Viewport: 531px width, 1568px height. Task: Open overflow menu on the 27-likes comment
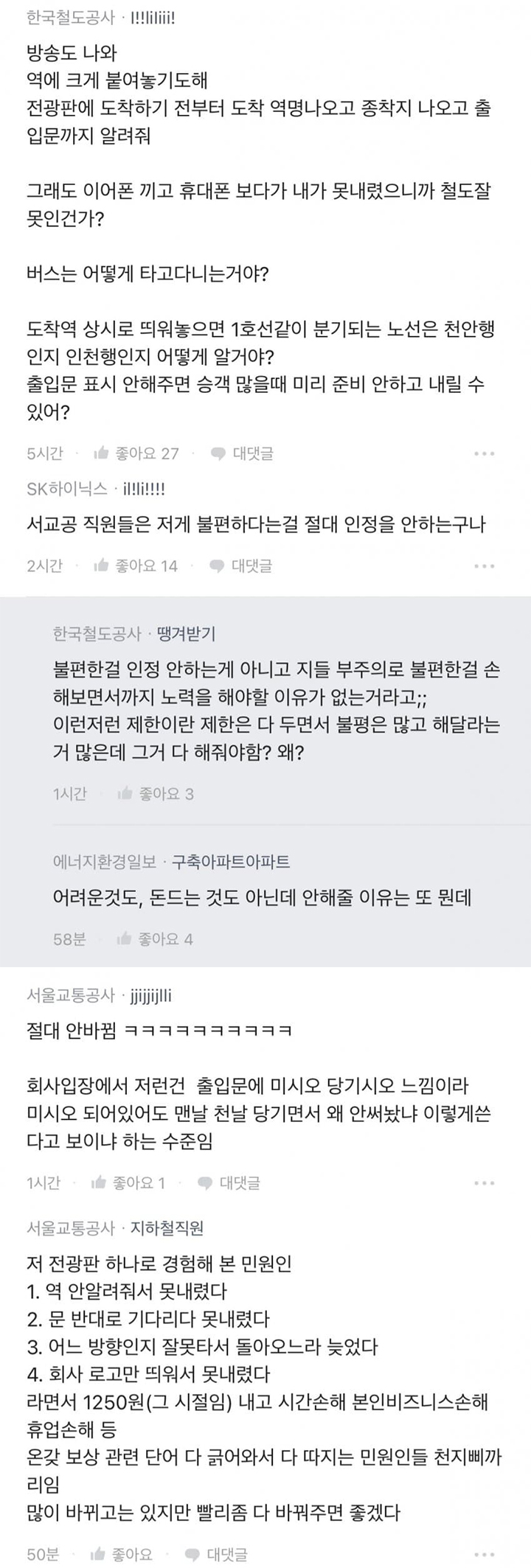(x=484, y=454)
